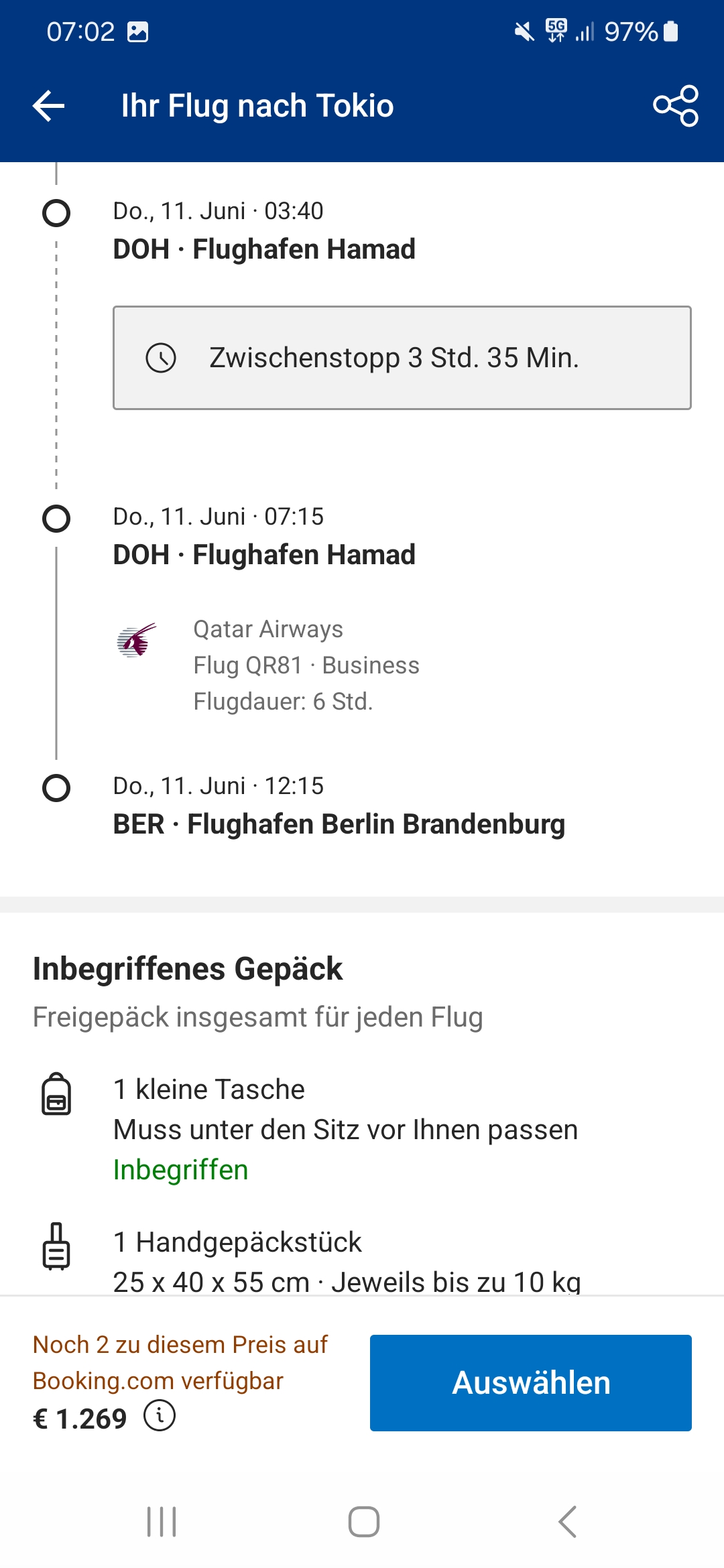Open price info icon next to € 1.269

(160, 1416)
